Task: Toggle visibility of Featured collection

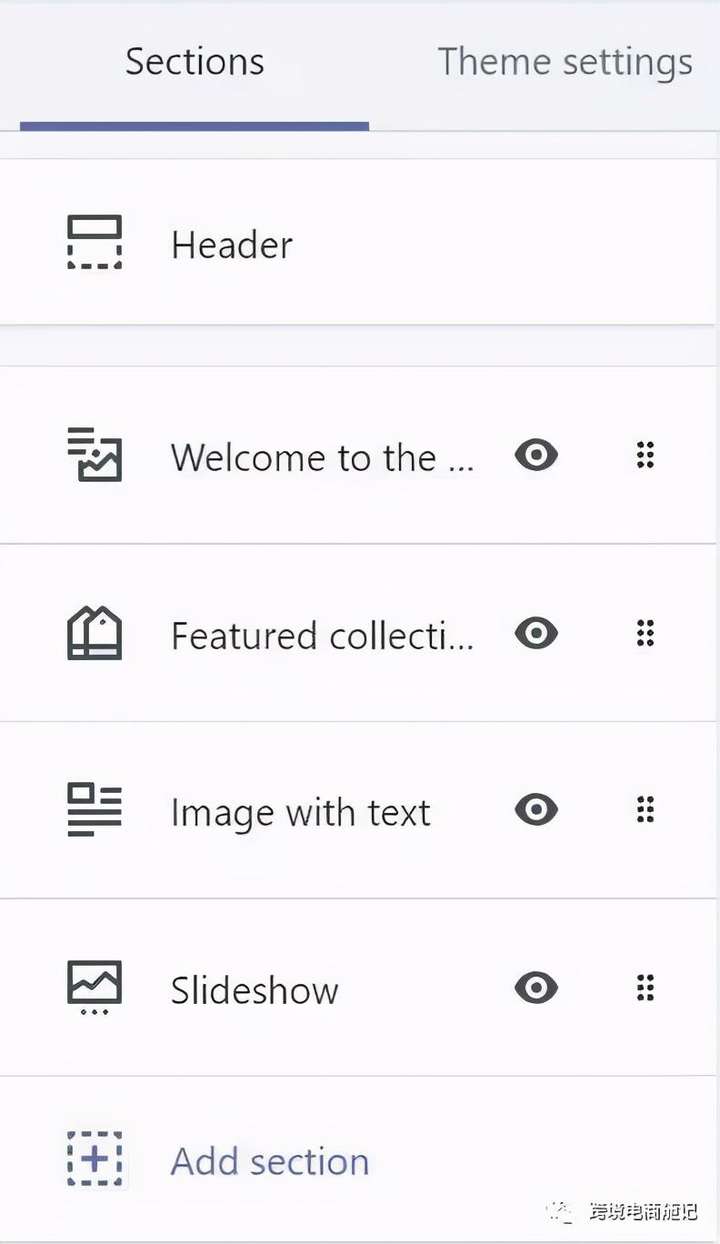Action: pos(537,633)
